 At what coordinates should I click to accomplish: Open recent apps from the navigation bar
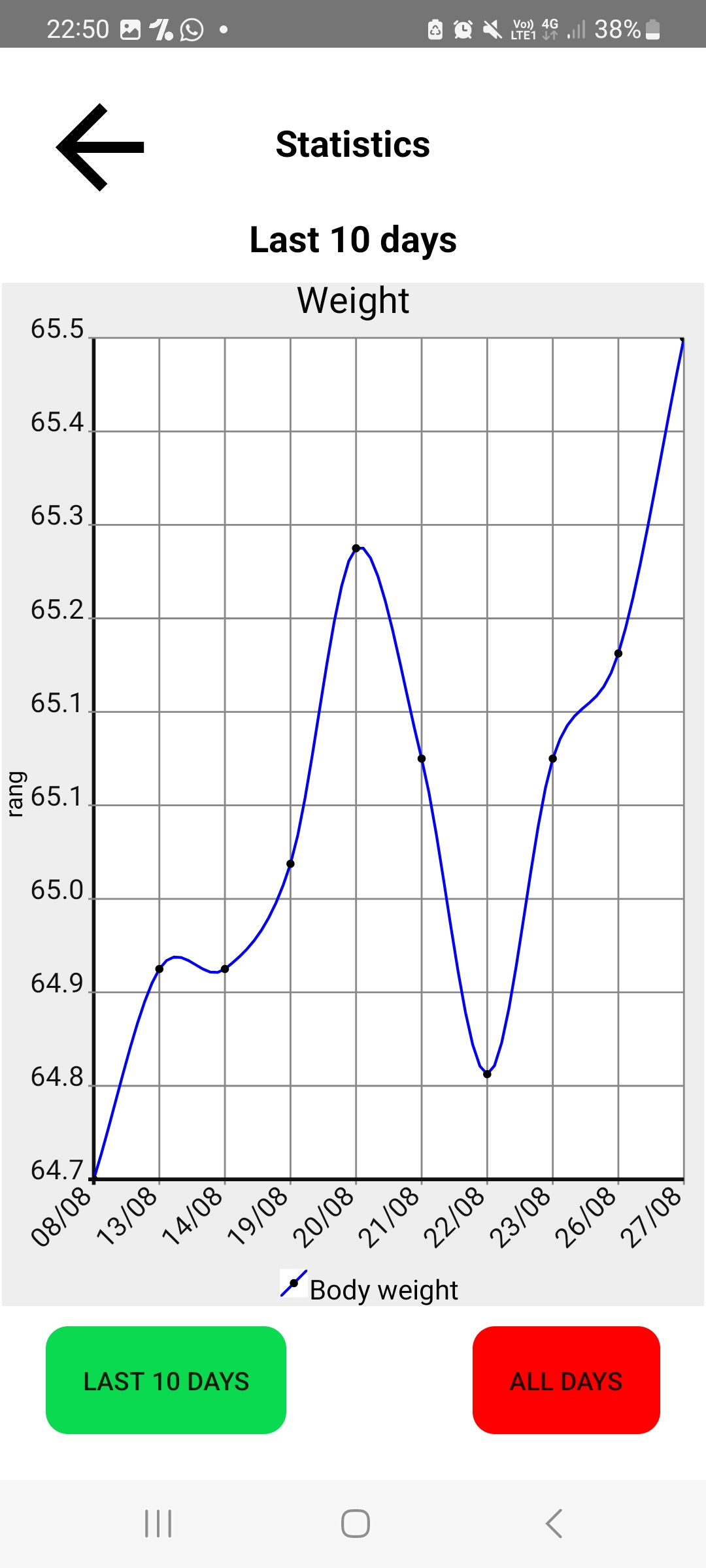pyautogui.click(x=158, y=1524)
